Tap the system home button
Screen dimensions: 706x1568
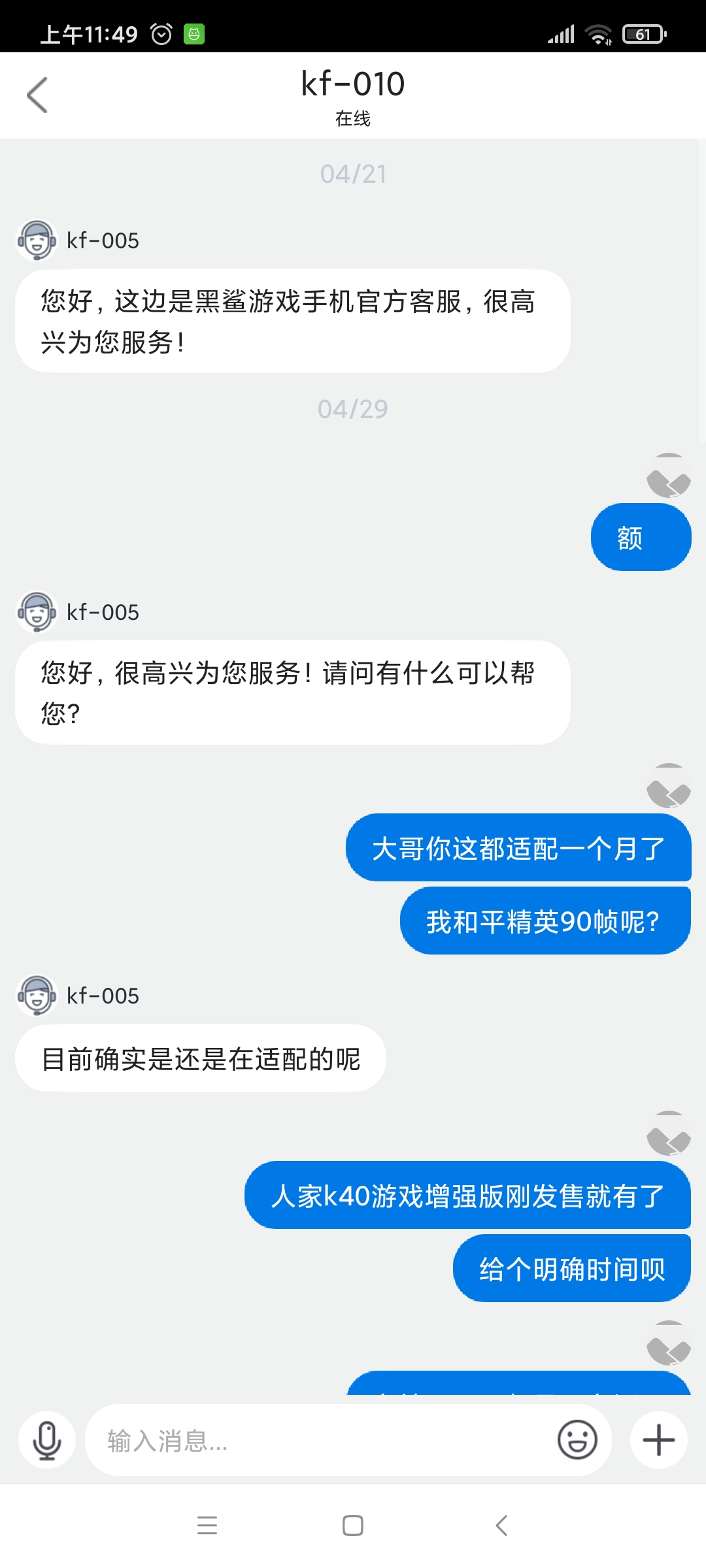click(x=353, y=1526)
